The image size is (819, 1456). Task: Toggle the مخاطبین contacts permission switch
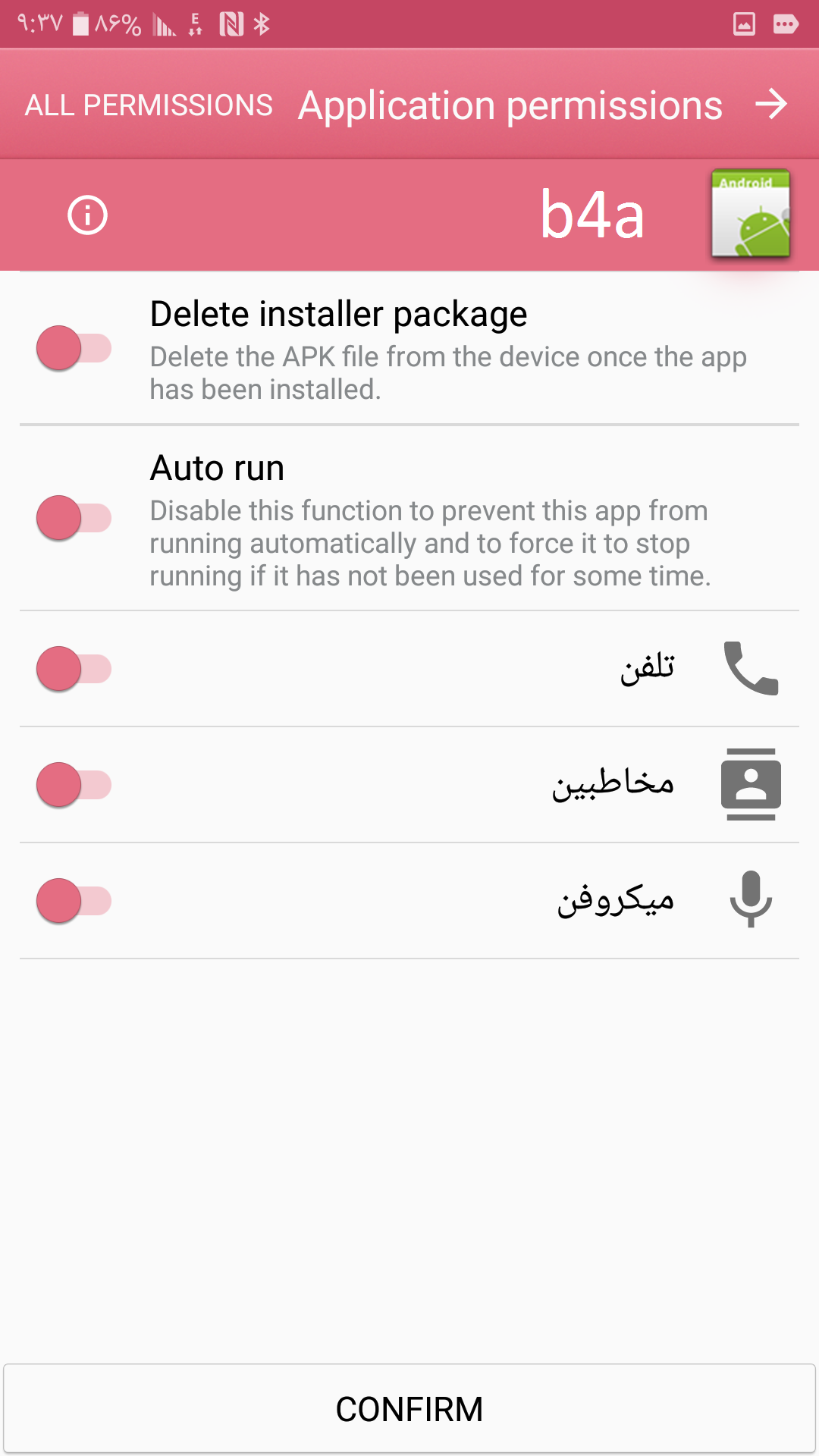click(x=74, y=785)
